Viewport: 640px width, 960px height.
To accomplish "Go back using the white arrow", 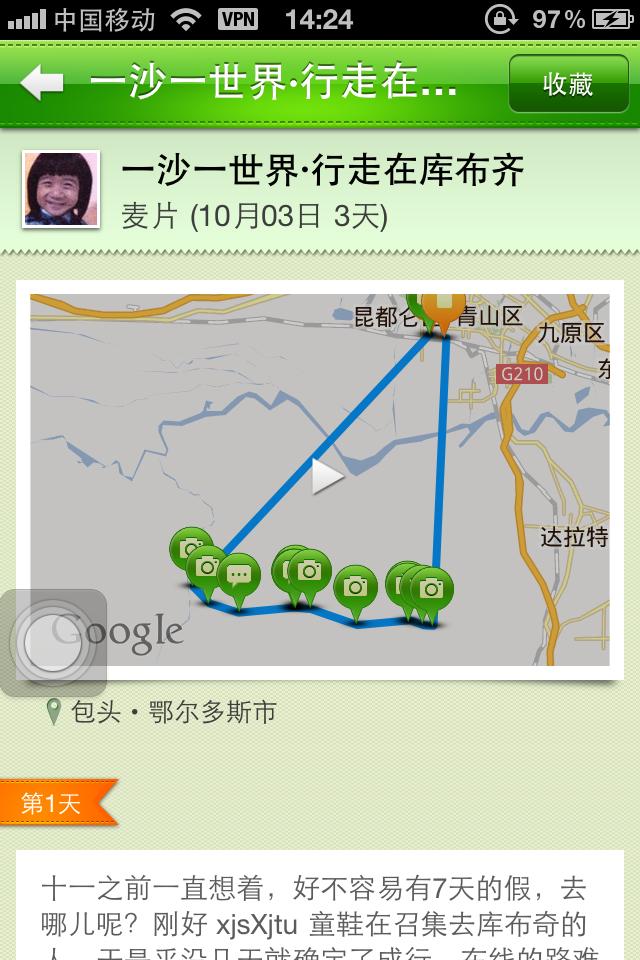I will (42, 83).
